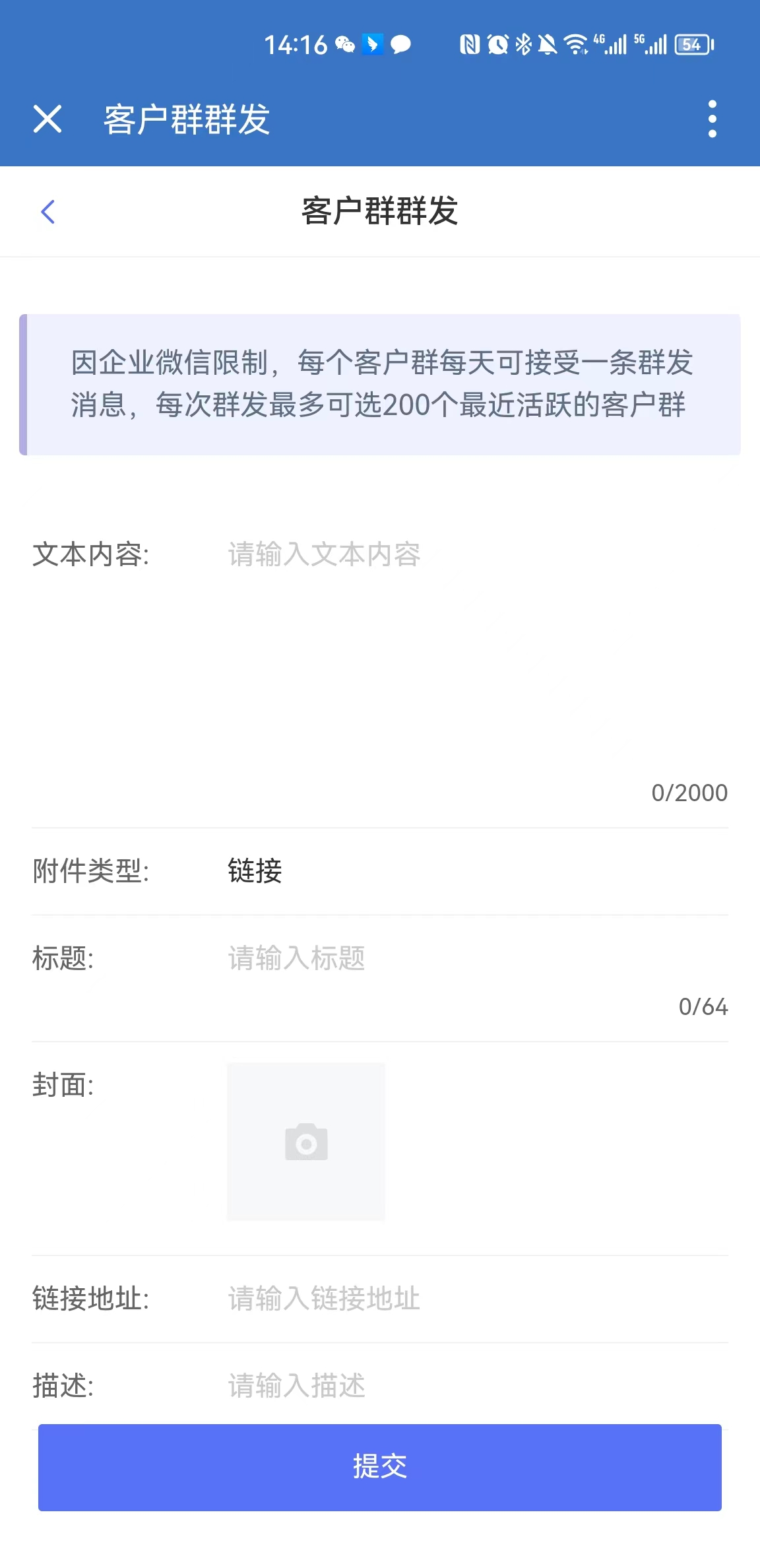This screenshot has height=1568, width=760.
Task: Tap the X to exit 客户群群发
Action: [x=47, y=120]
